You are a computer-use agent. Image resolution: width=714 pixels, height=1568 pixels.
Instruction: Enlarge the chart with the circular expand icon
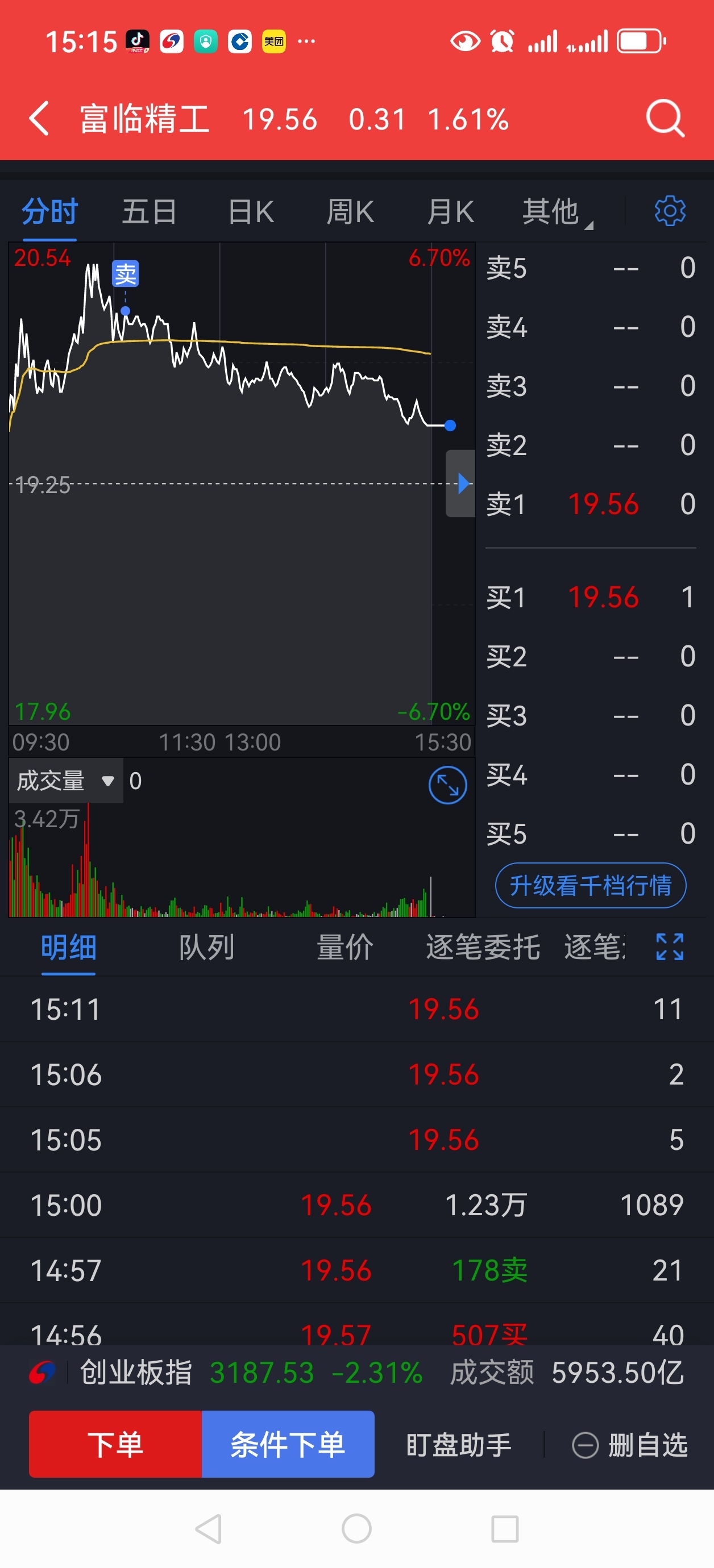(x=448, y=785)
